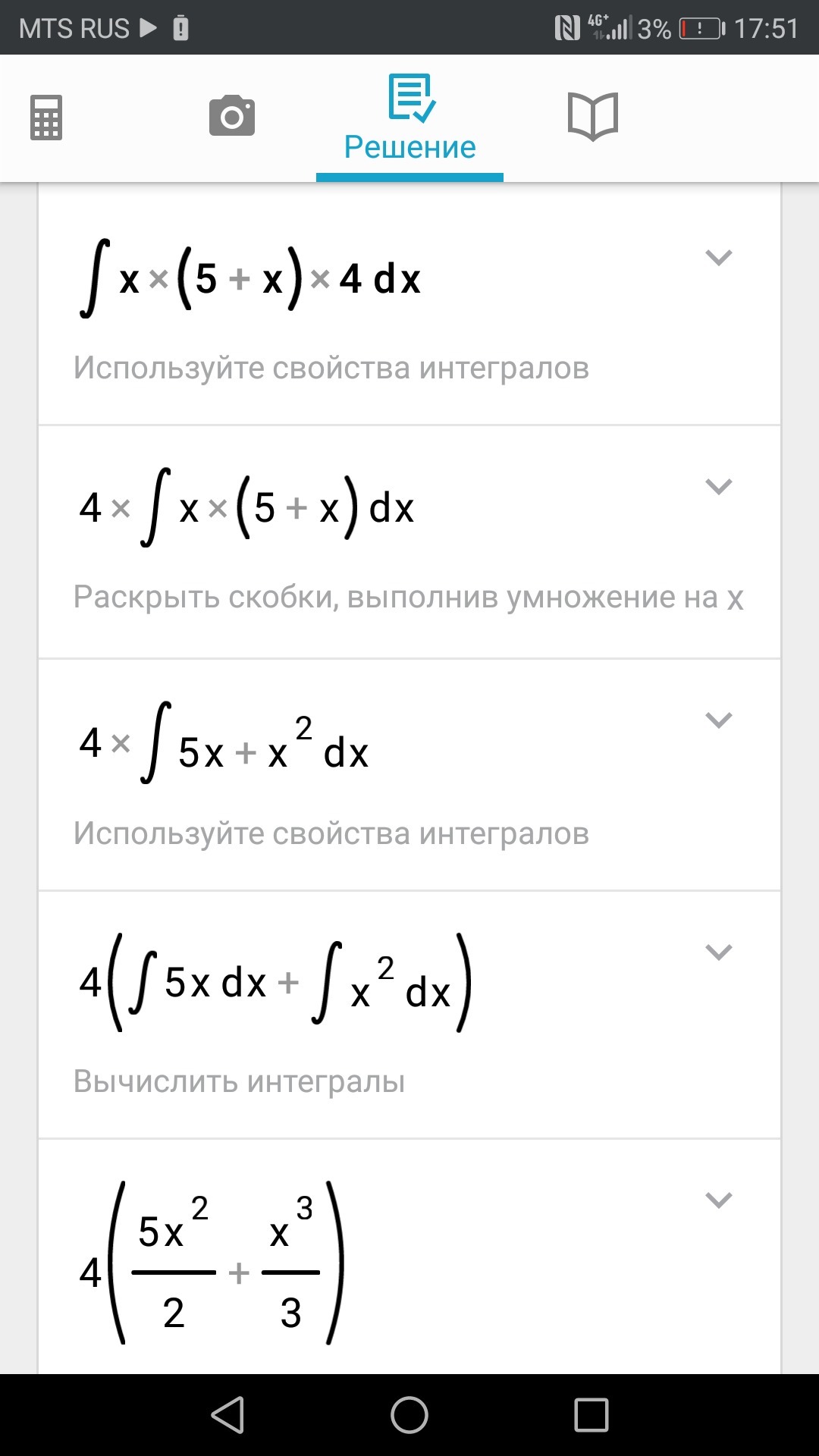The image size is (819, 1456).
Task: Expand the step 4(5x²/2+x³/3)
Action: tap(718, 1200)
